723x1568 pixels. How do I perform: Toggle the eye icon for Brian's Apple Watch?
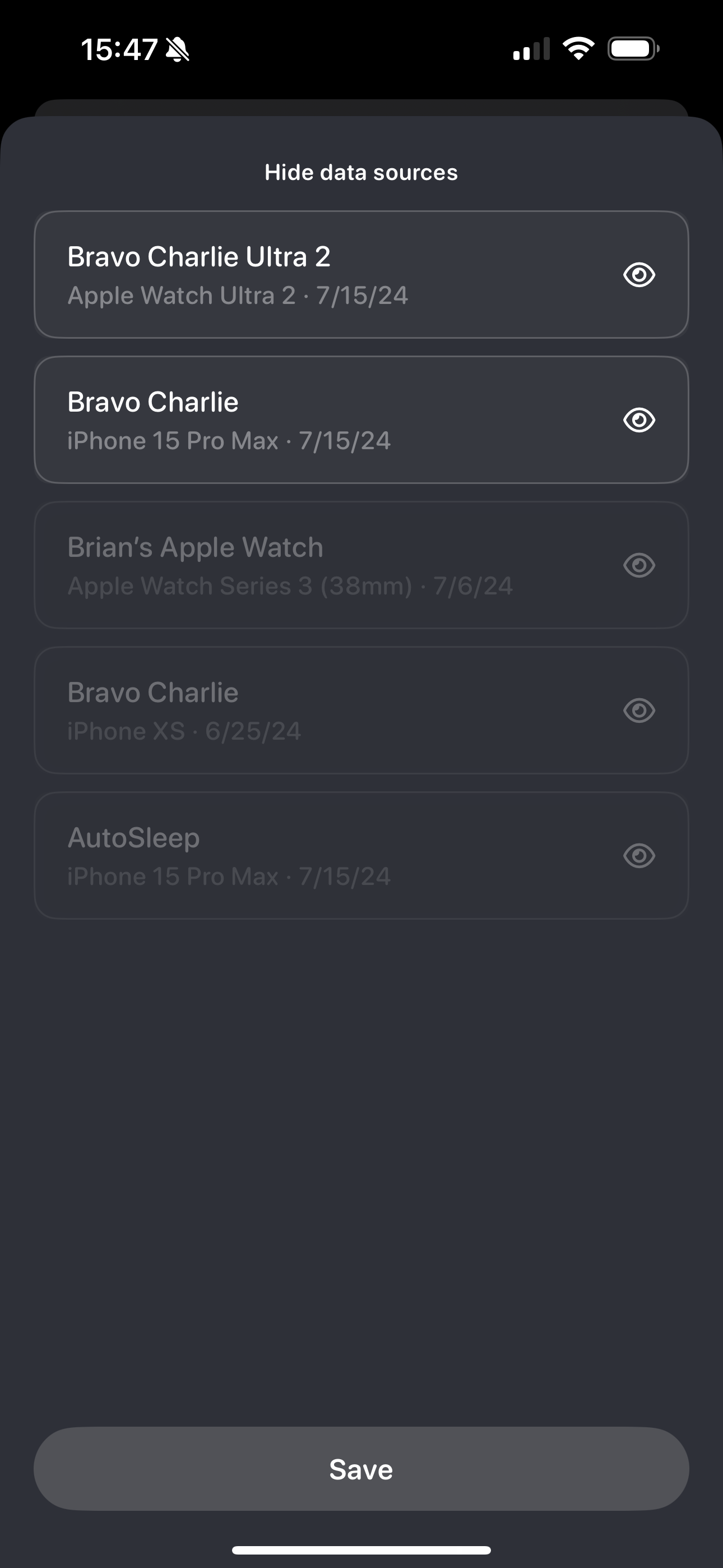639,565
